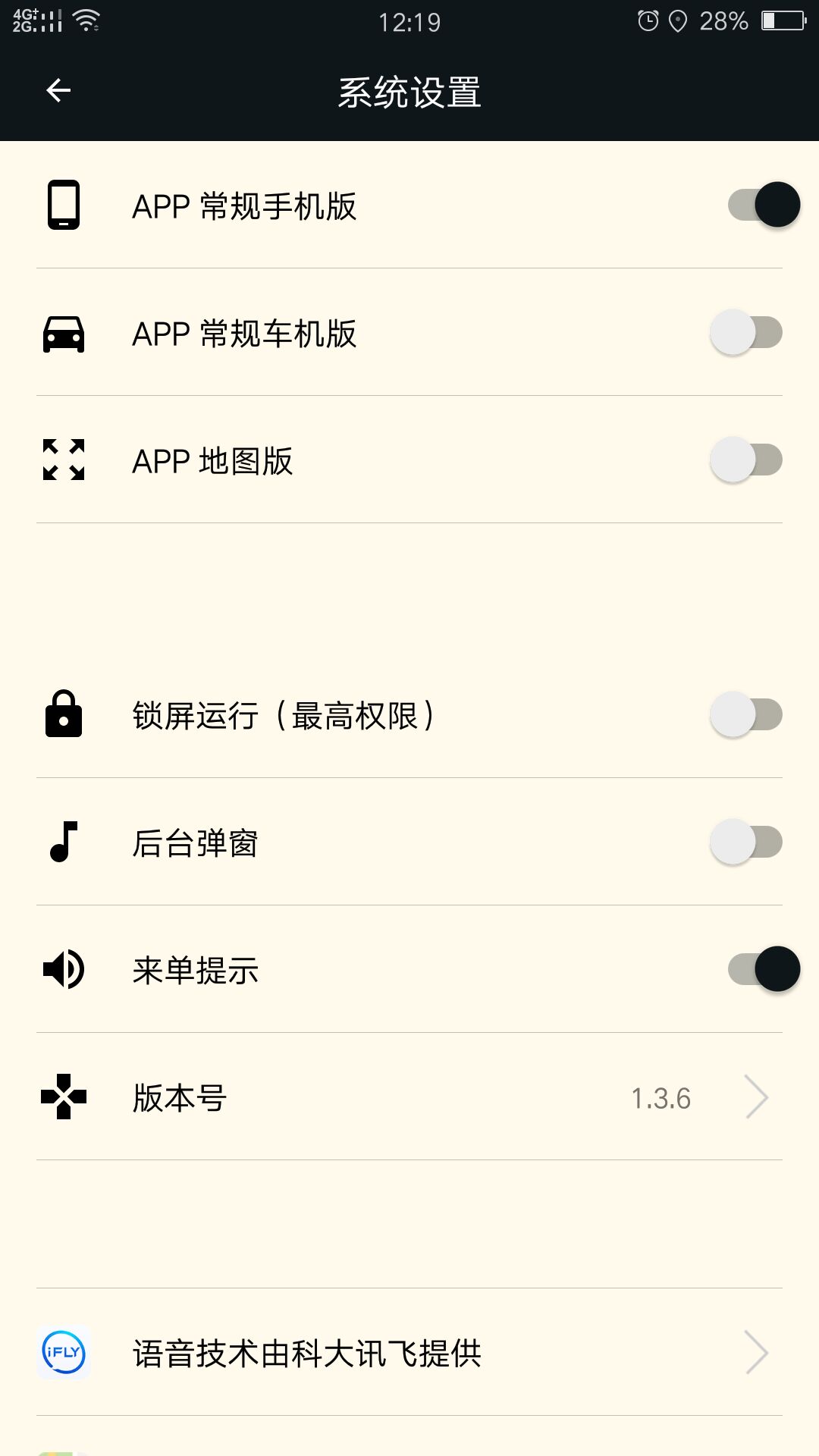Open the 版本号 row showing 1.3.6
This screenshot has height=1456, width=819.
pyautogui.click(x=409, y=1097)
